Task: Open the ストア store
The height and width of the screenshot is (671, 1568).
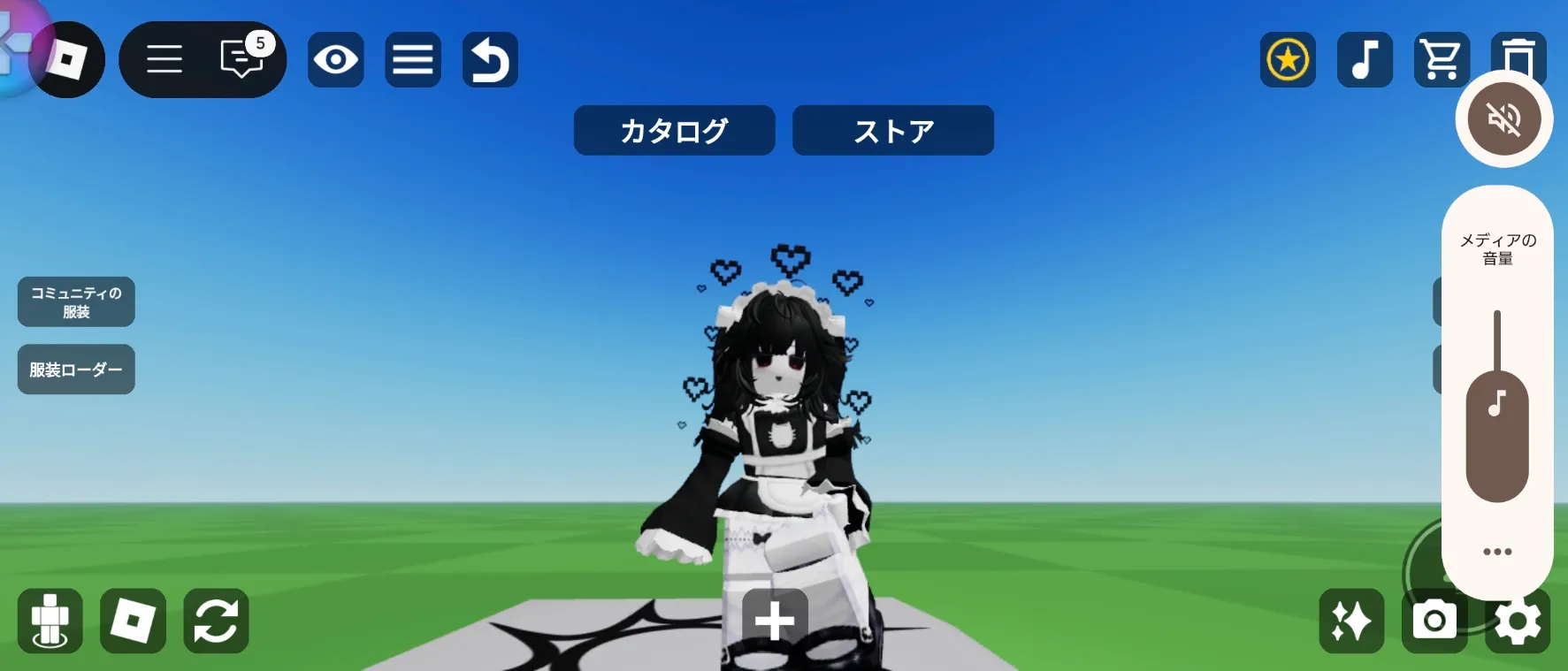Action: click(x=893, y=131)
